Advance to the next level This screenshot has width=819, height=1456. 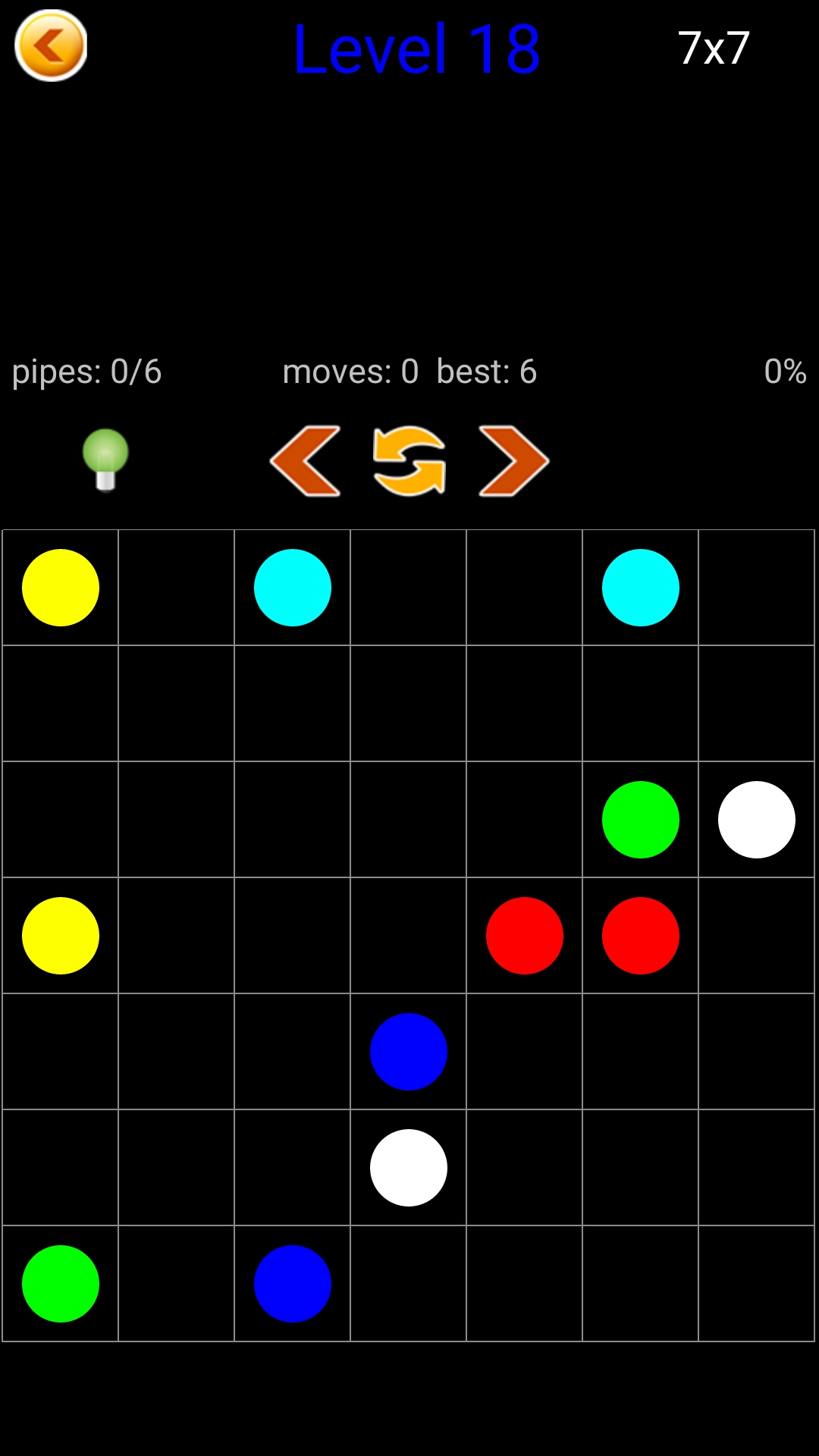pyautogui.click(x=513, y=461)
